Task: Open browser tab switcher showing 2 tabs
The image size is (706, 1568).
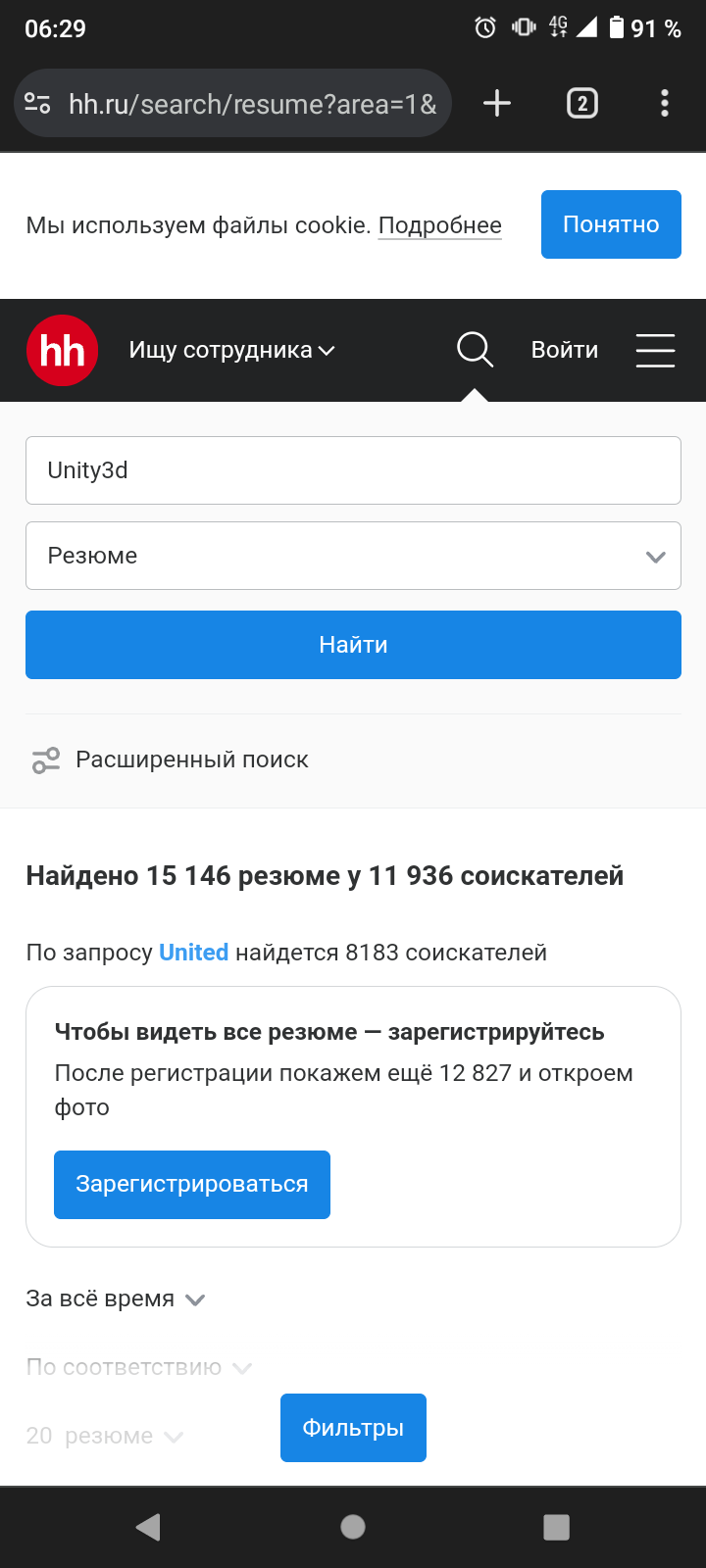Action: [x=582, y=103]
